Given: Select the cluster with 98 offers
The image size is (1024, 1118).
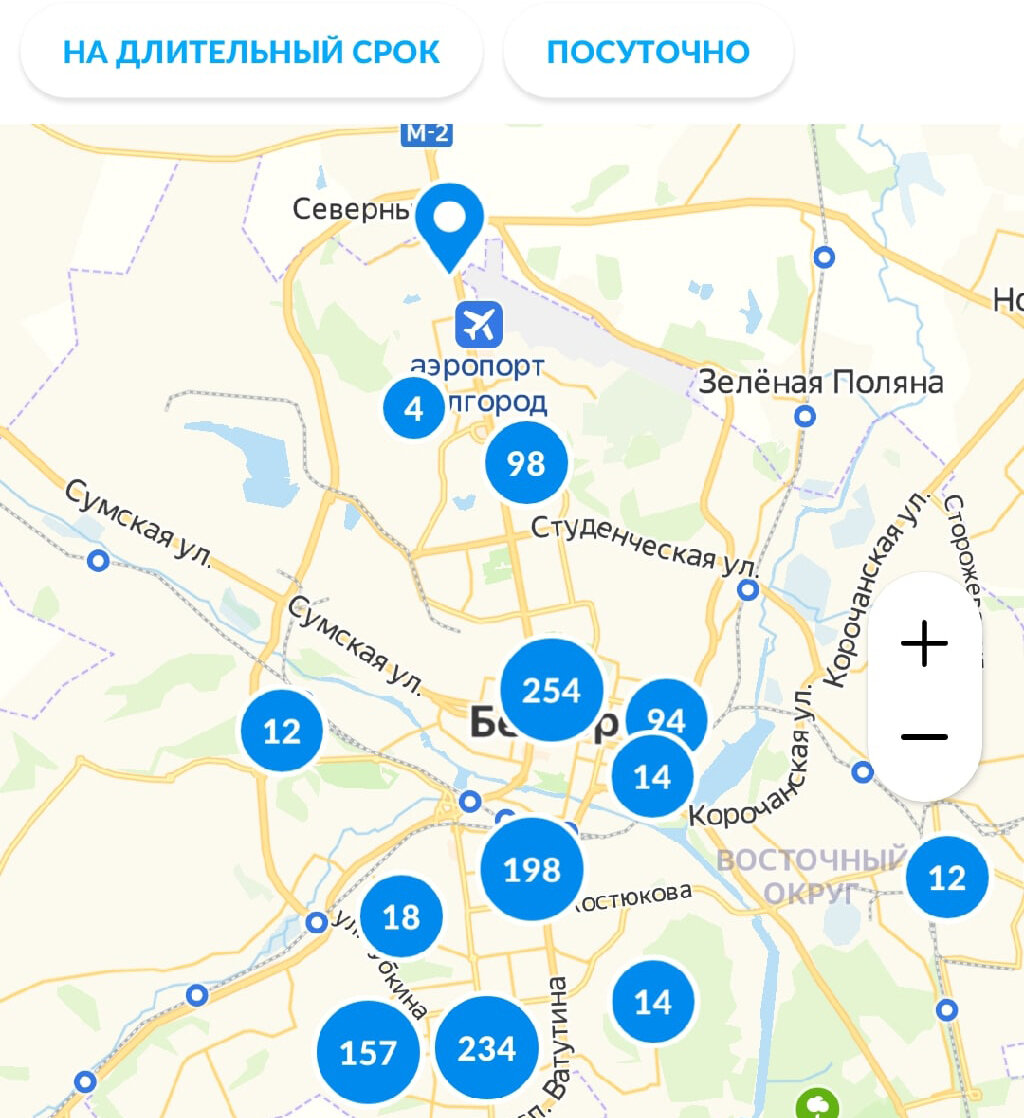Looking at the screenshot, I should pyautogui.click(x=524, y=463).
